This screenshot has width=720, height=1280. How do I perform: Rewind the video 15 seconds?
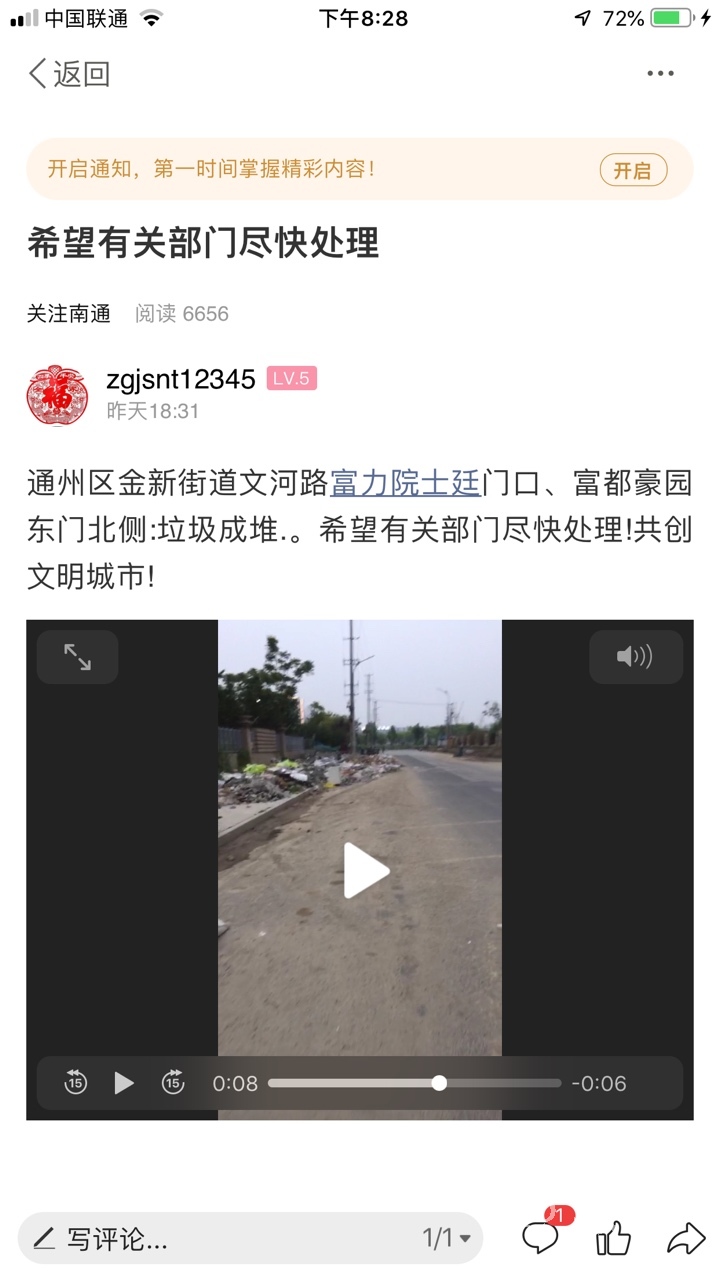point(76,1082)
